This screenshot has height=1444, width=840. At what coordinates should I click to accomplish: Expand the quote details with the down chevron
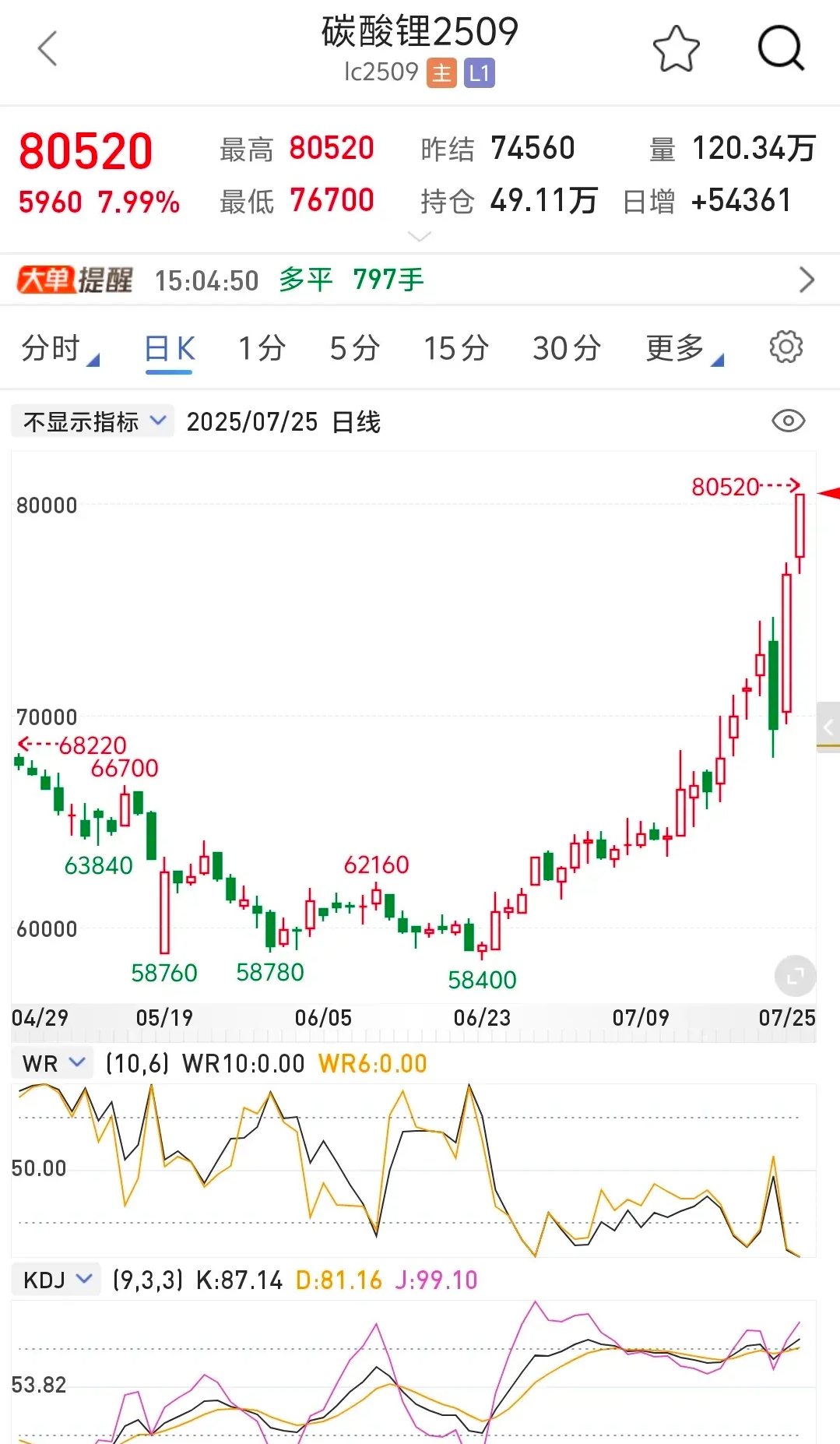coord(420,234)
